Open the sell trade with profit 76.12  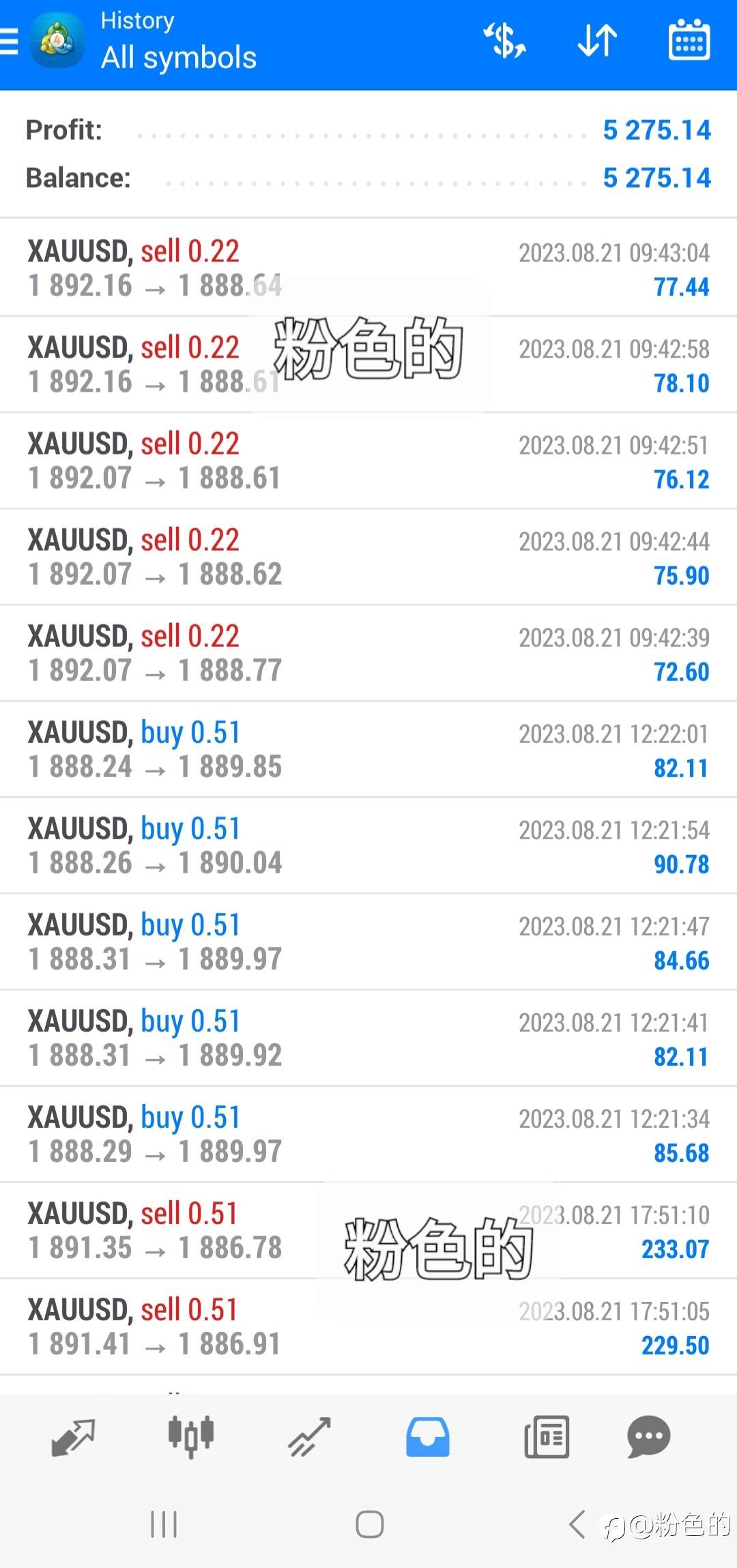[x=369, y=461]
